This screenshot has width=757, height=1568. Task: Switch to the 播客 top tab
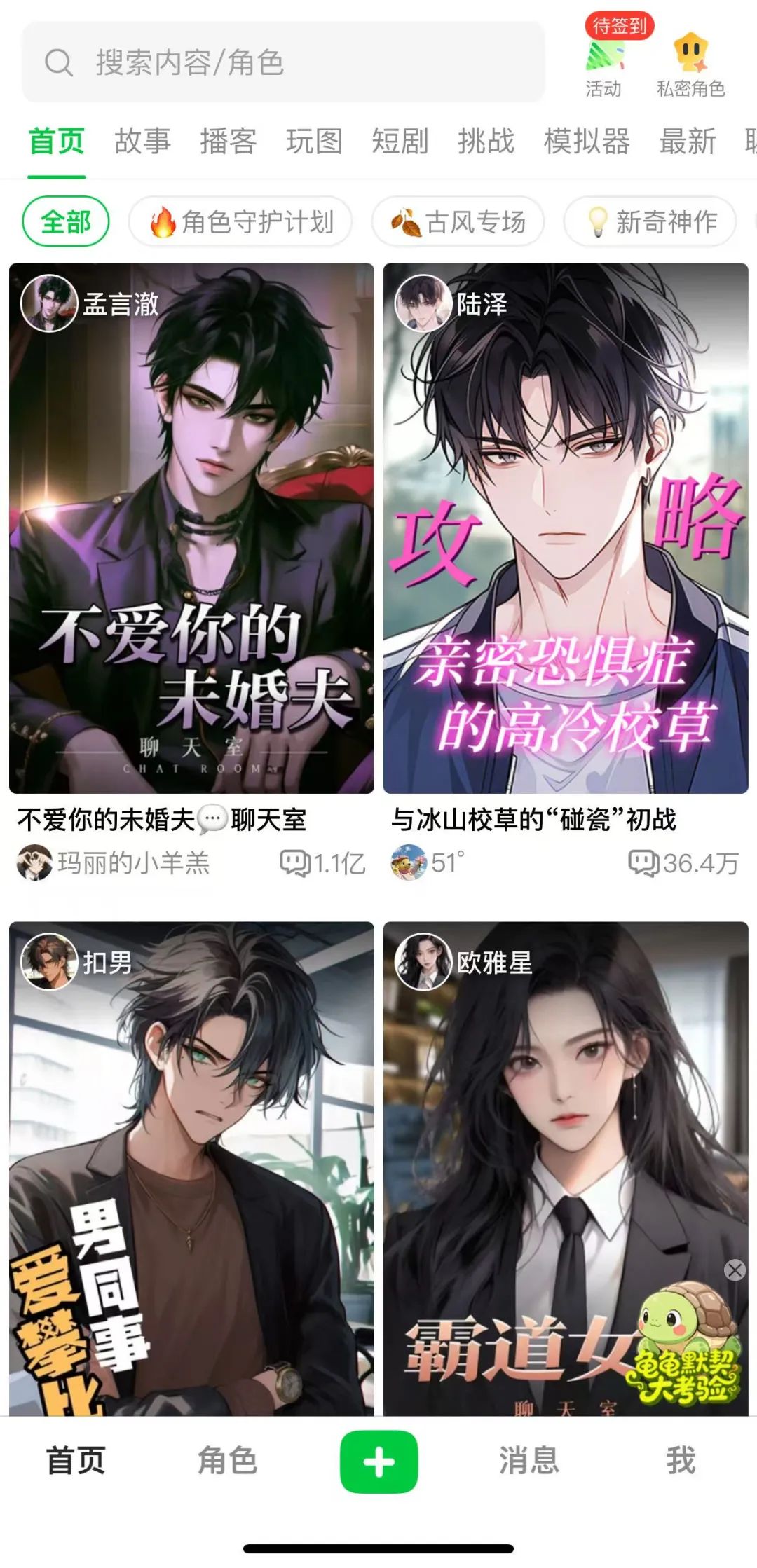point(228,141)
